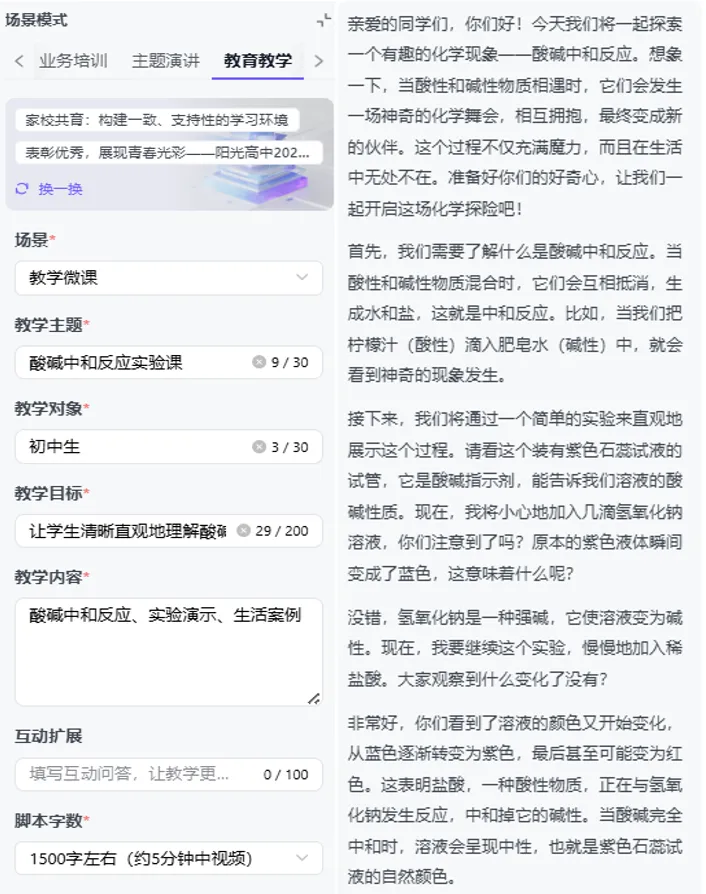Image resolution: width=706 pixels, height=894 pixels.
Task: Open the 场景 dropdown showing 教学微课
Action: [168, 277]
